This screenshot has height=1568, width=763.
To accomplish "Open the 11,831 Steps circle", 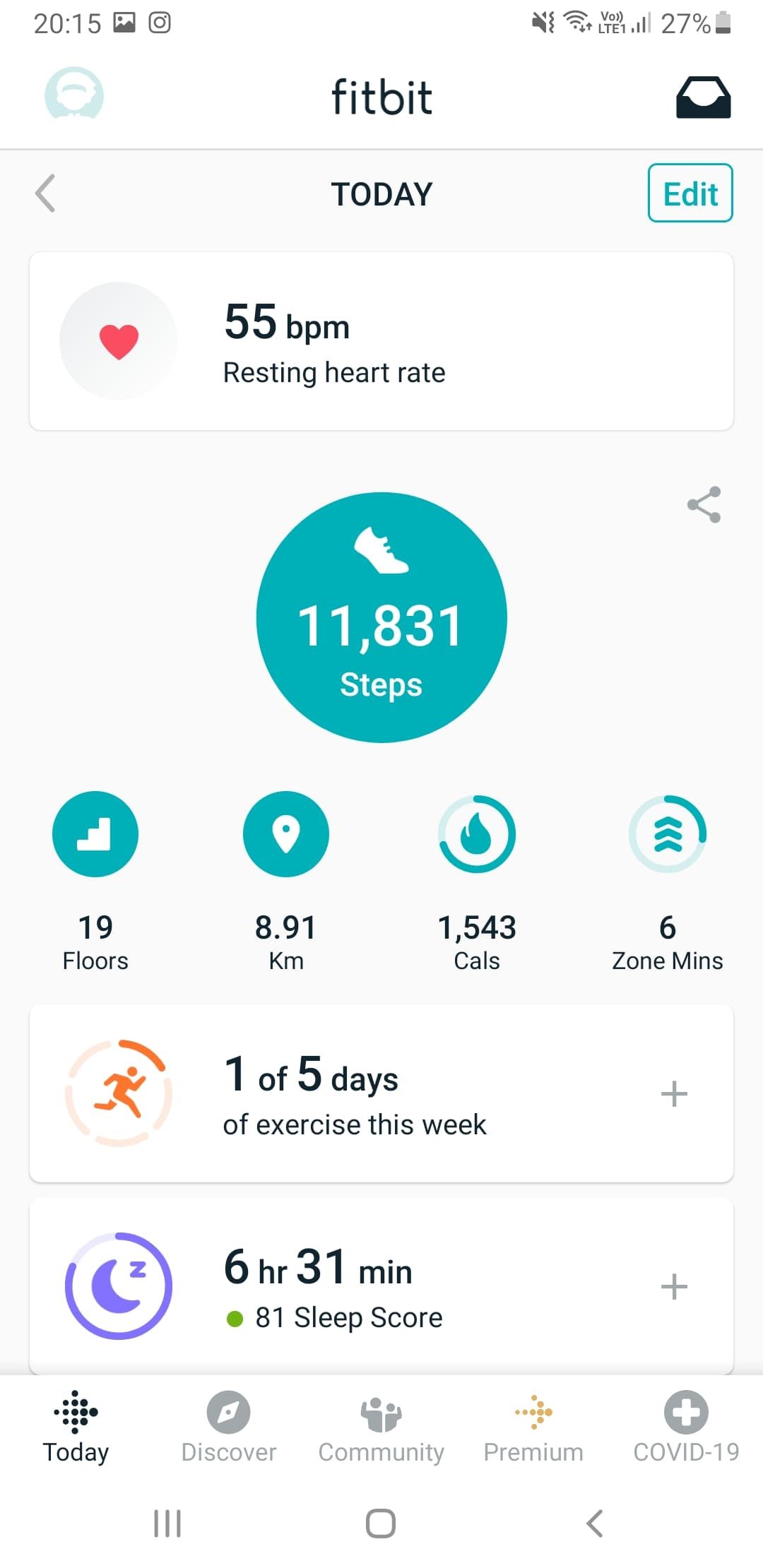I will pyautogui.click(x=381, y=617).
